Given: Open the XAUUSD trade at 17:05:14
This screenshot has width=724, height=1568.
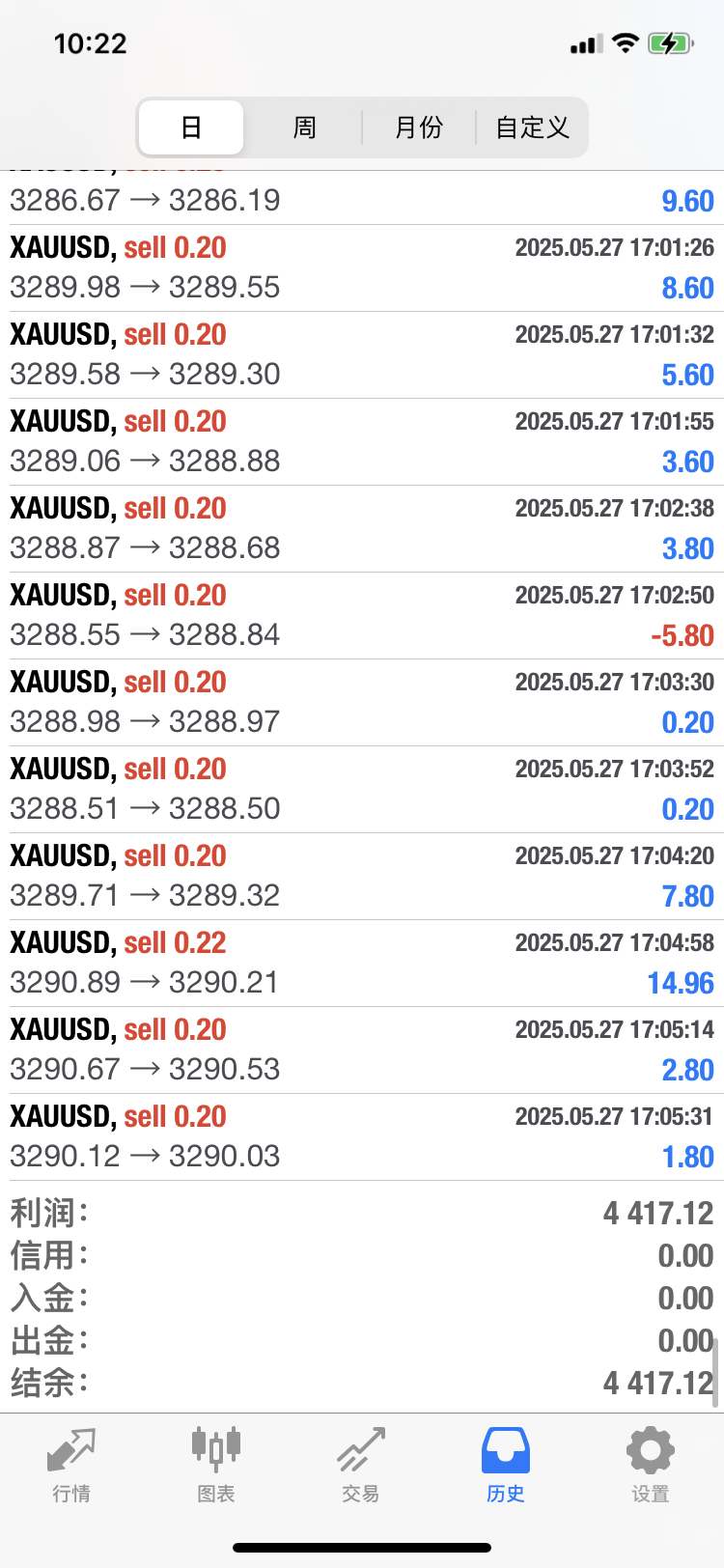Looking at the screenshot, I should [362, 1050].
